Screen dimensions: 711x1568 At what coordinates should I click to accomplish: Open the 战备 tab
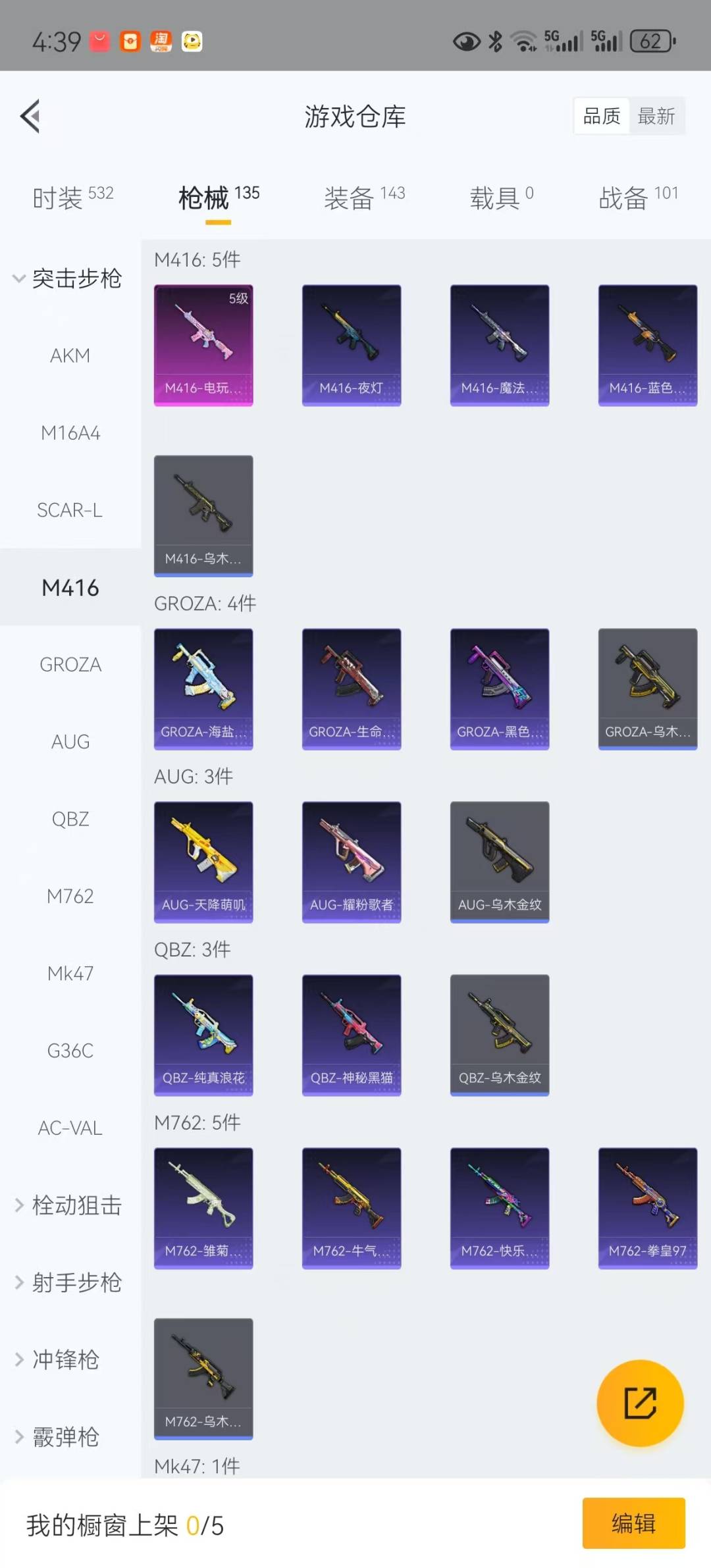pyautogui.click(x=638, y=197)
